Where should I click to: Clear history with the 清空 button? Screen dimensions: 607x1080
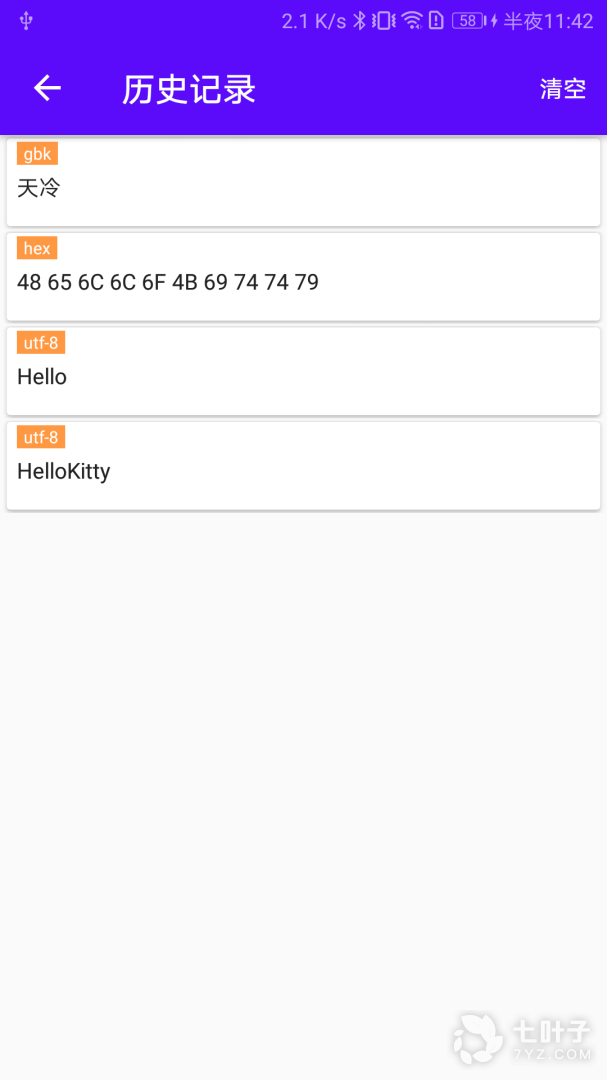tap(562, 89)
